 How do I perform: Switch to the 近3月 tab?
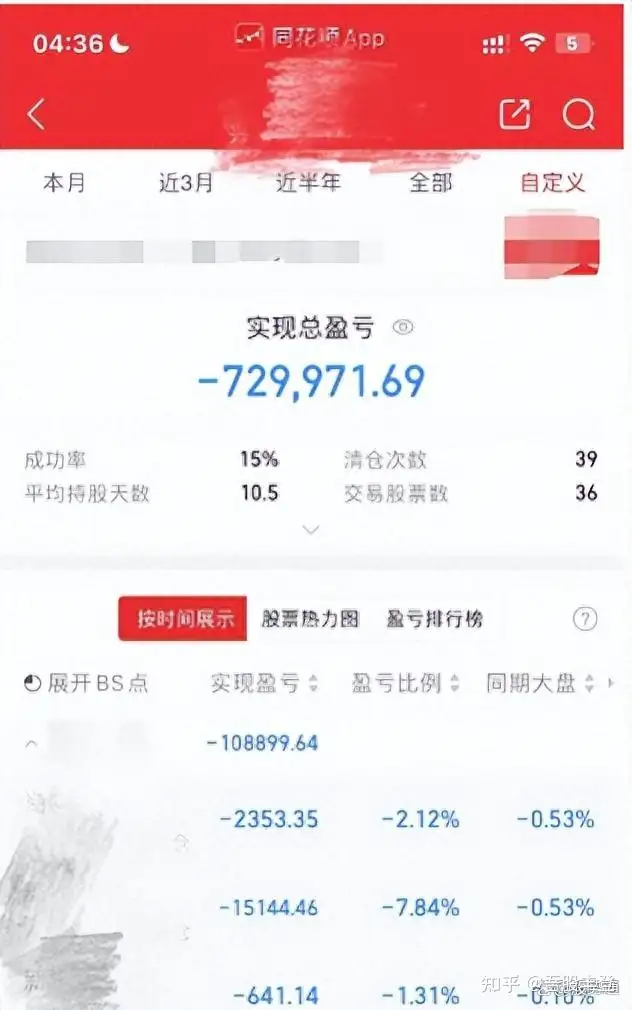tap(186, 183)
